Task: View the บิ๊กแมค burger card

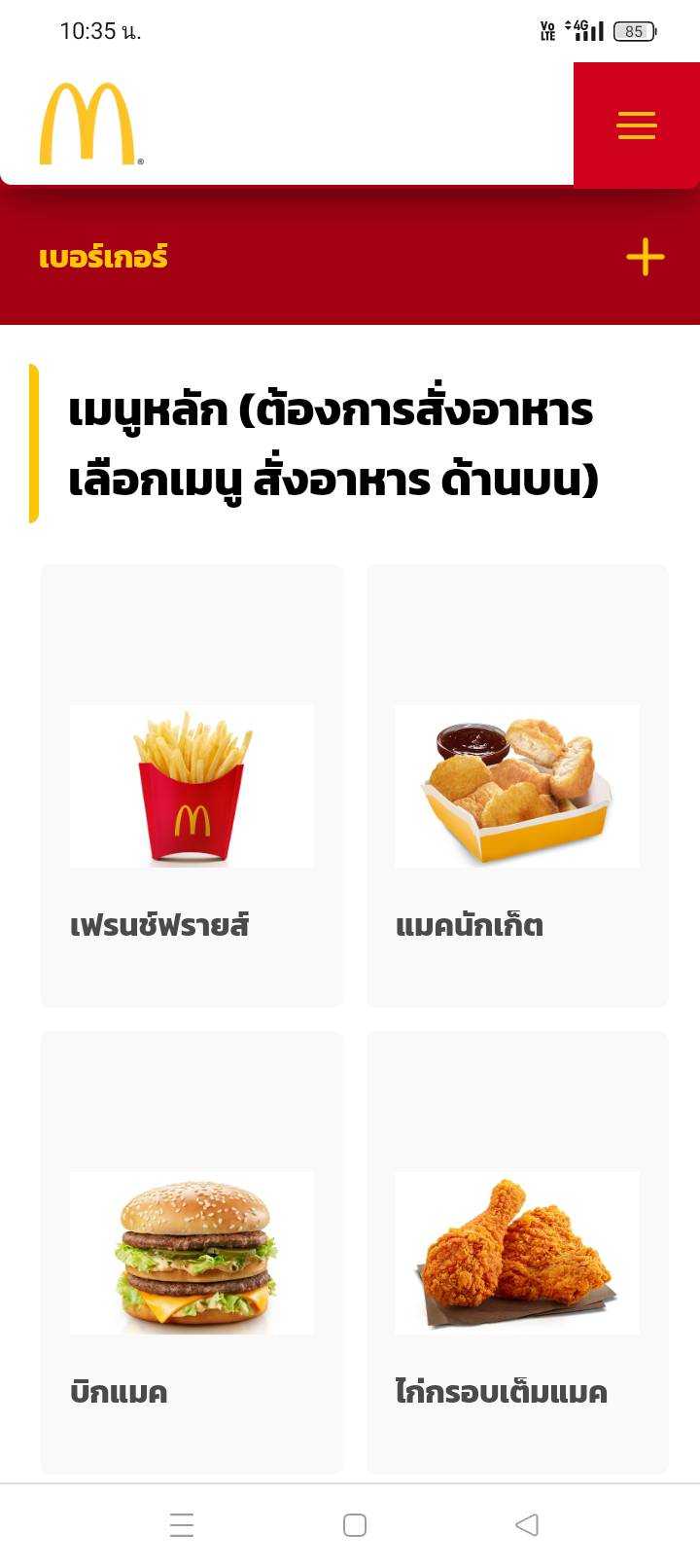Action: pos(192,1253)
